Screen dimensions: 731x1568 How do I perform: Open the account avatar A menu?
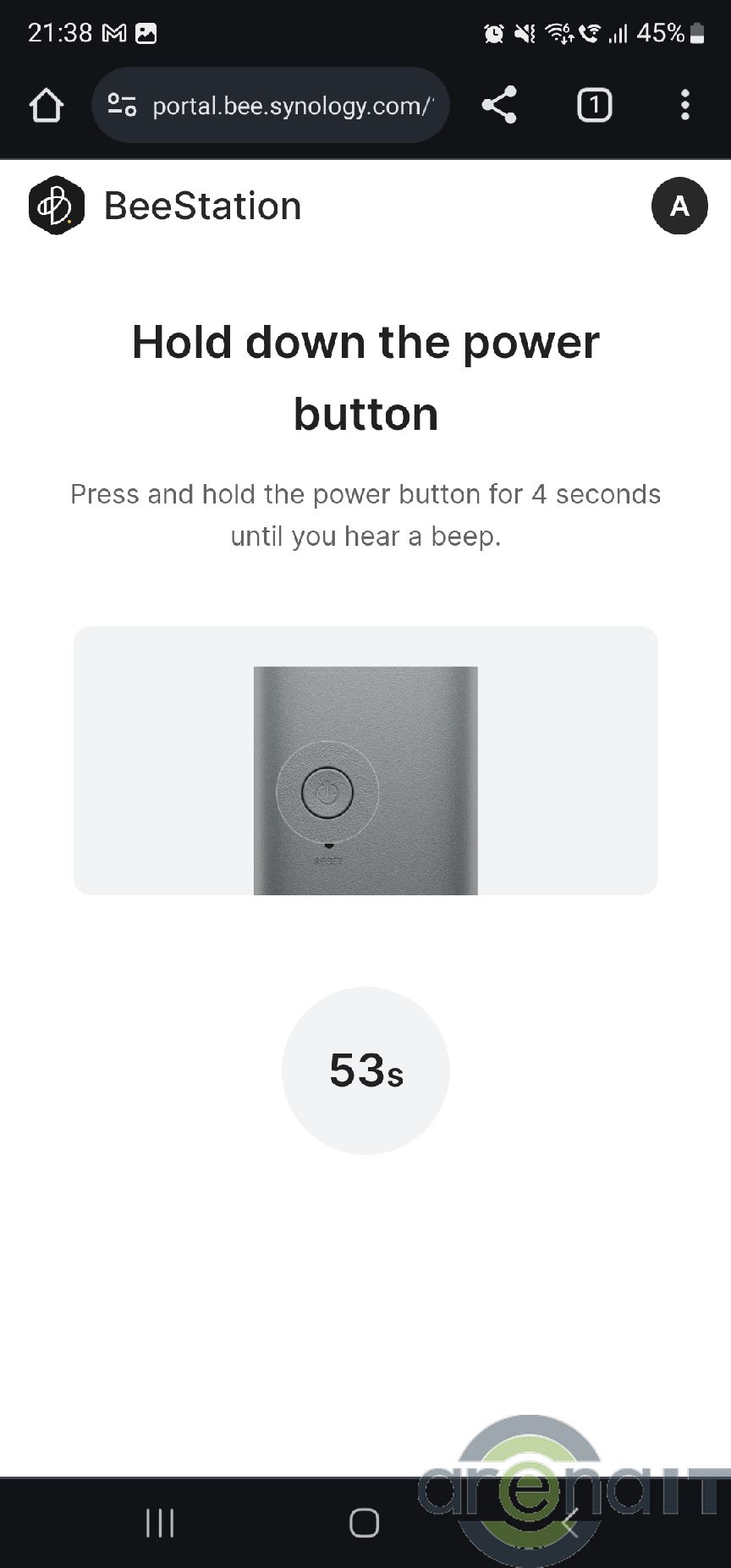coord(679,206)
